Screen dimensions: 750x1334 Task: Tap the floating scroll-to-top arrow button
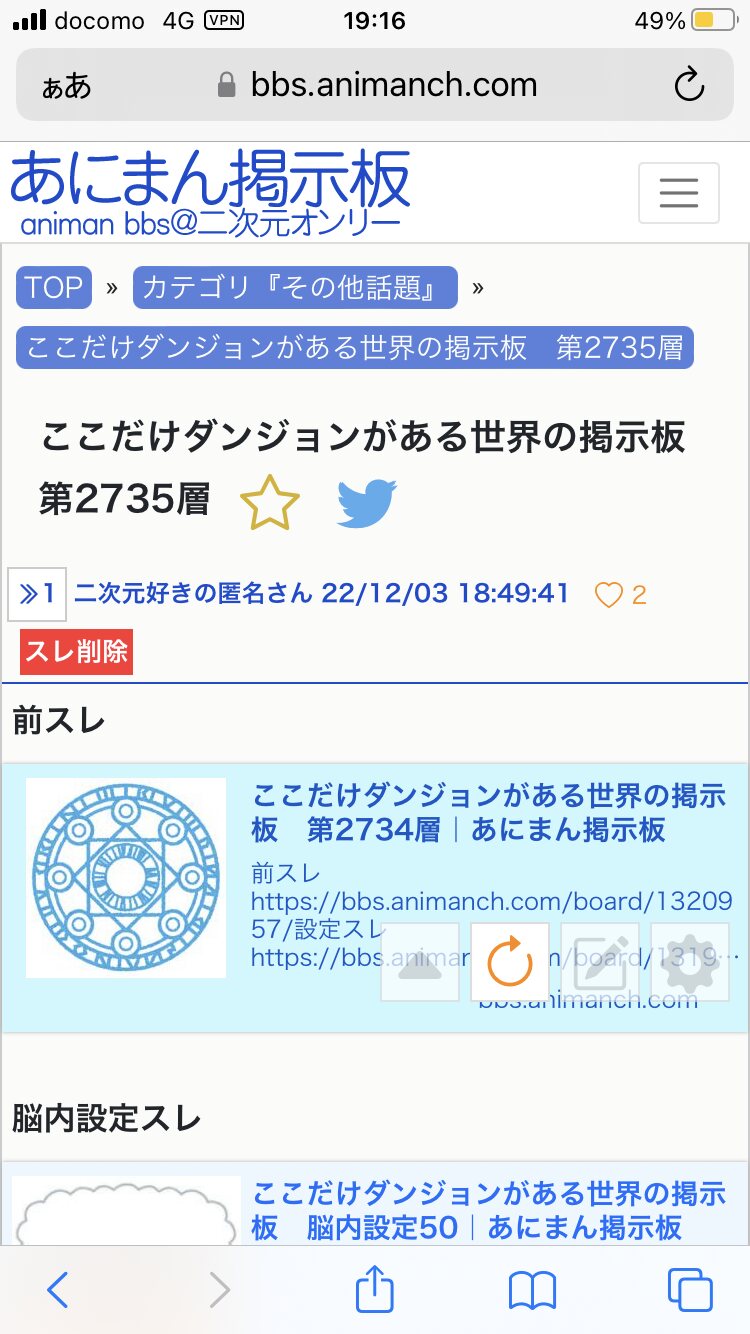[x=421, y=963]
